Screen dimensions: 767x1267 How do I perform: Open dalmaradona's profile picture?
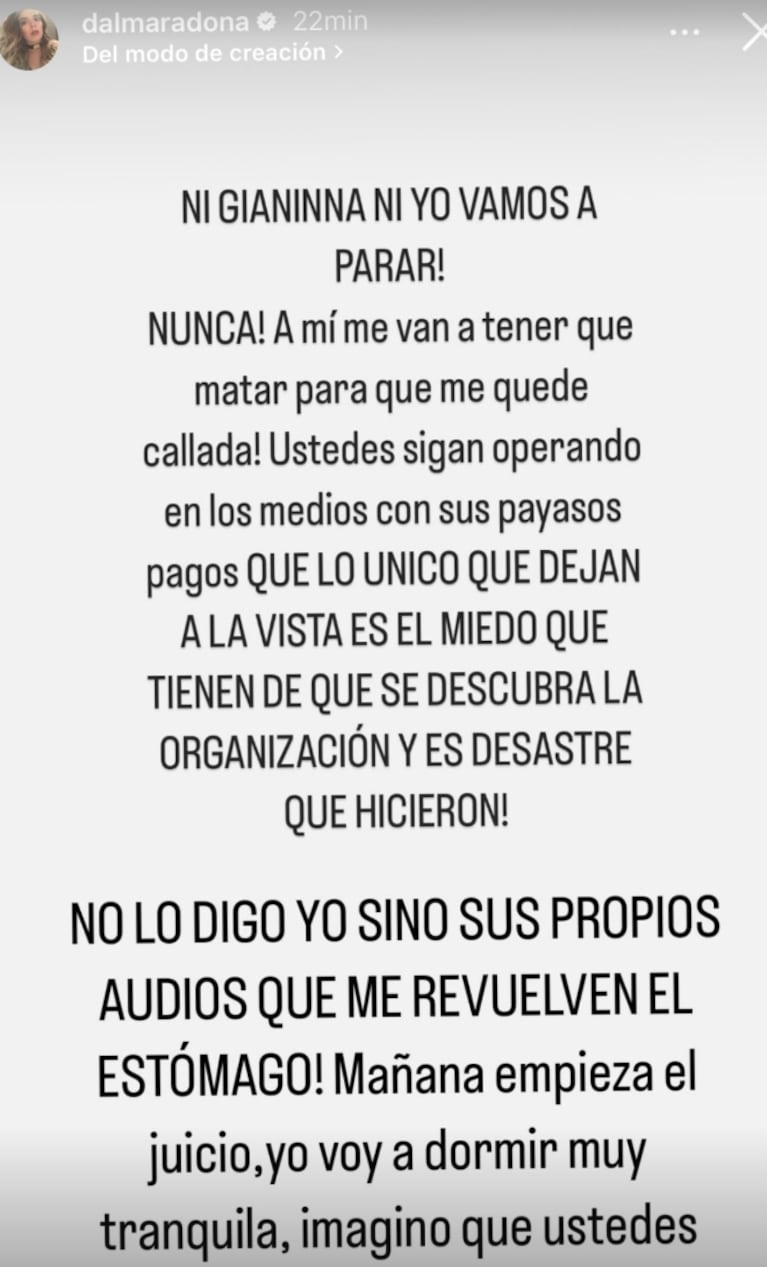(29, 39)
